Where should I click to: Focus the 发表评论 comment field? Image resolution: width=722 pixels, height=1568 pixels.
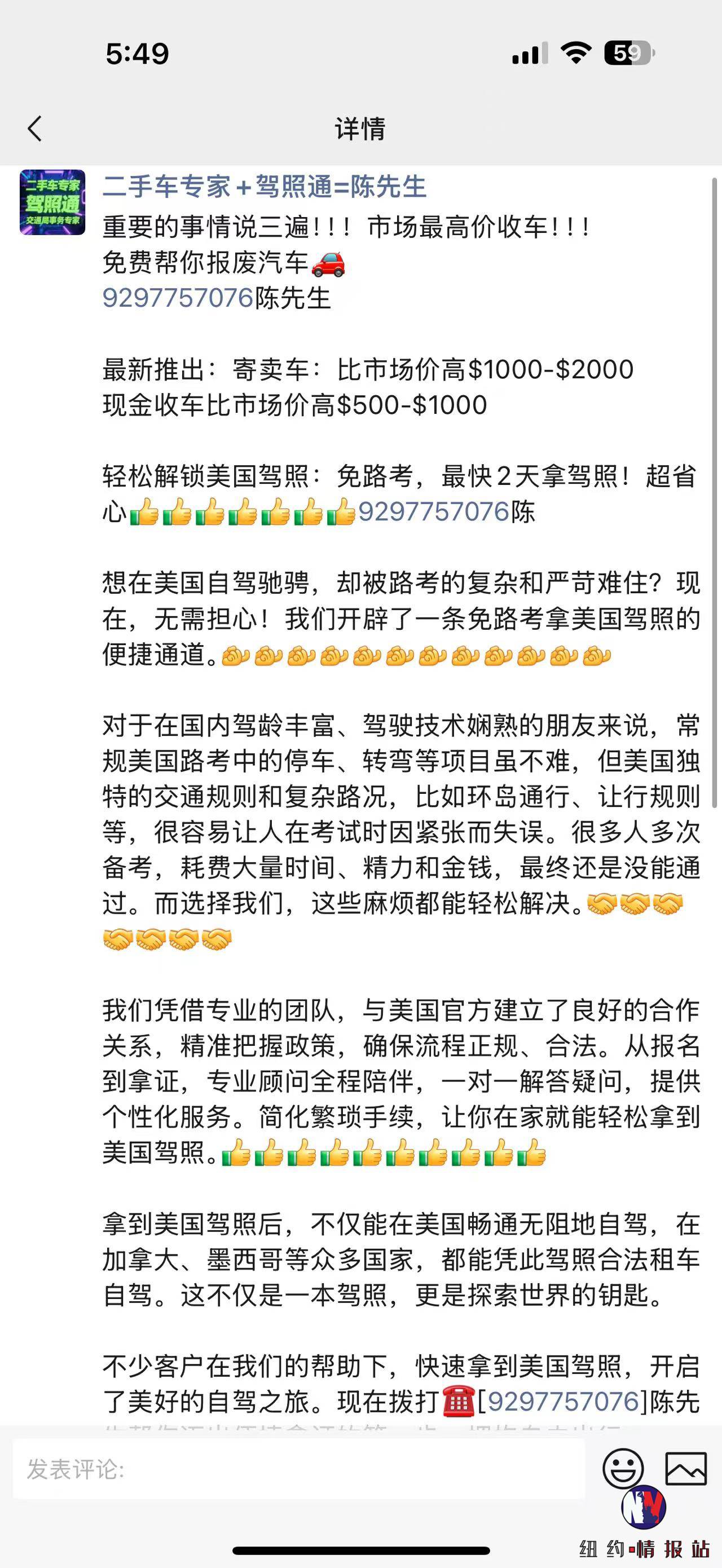(298, 1469)
